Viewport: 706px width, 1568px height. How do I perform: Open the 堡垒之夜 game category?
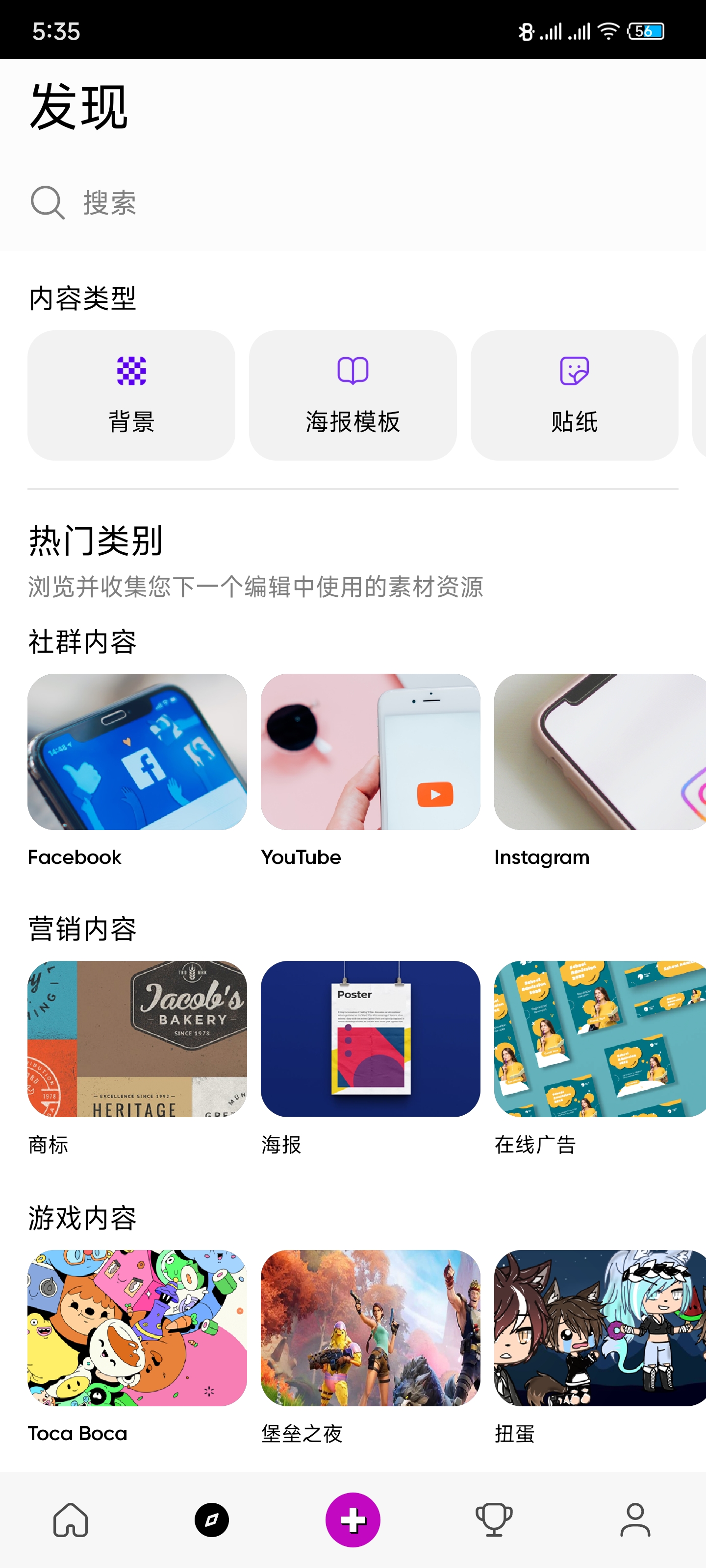click(370, 1327)
